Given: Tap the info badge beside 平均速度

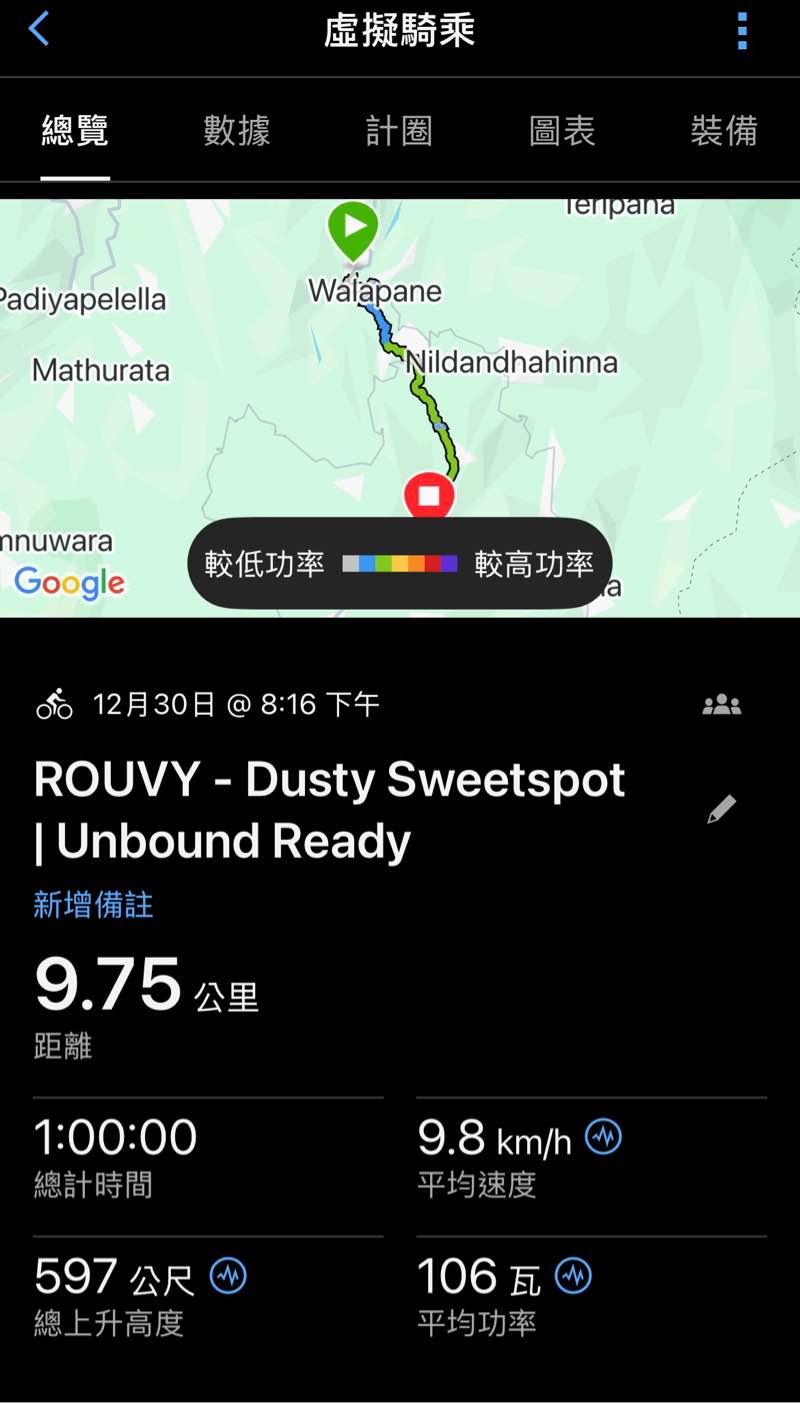Looking at the screenshot, I should click(603, 1136).
